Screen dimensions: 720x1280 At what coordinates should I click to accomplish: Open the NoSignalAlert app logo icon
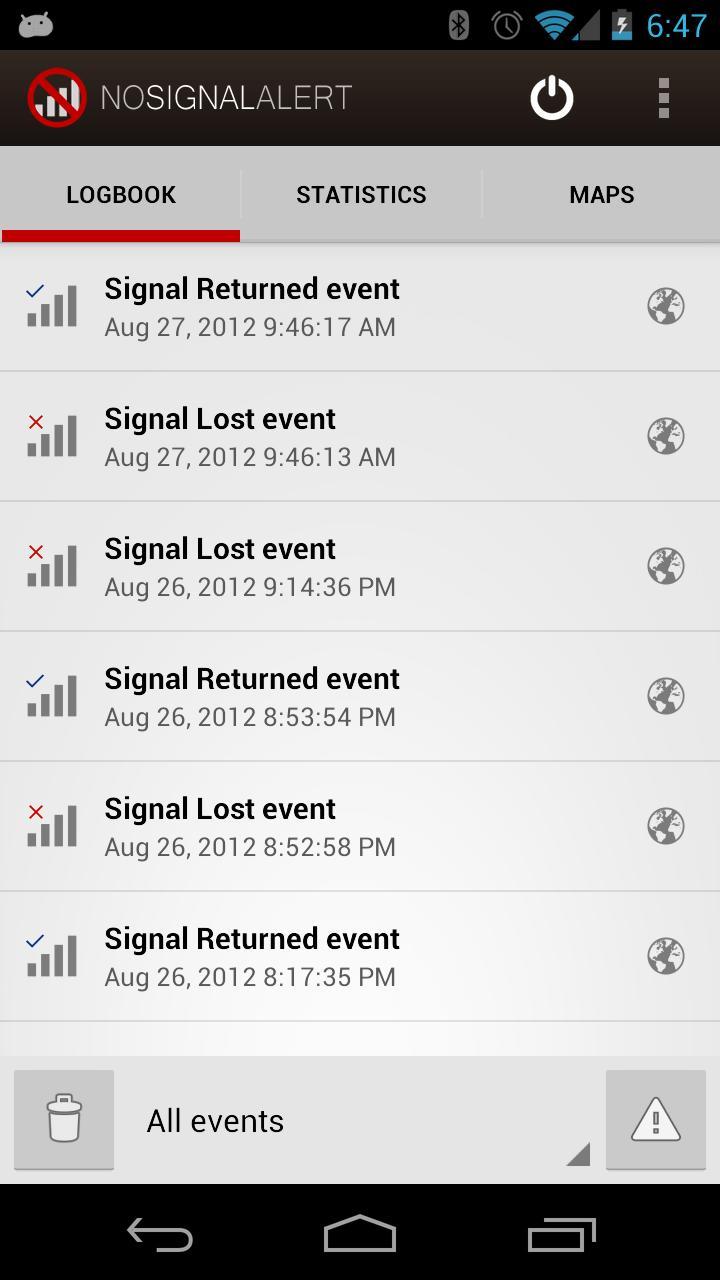coord(57,97)
